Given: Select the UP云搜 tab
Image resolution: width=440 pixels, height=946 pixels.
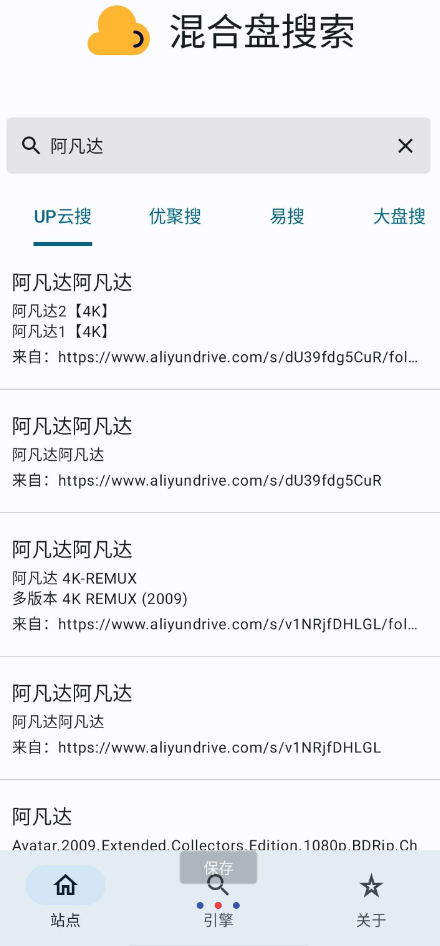Looking at the screenshot, I should (63, 217).
